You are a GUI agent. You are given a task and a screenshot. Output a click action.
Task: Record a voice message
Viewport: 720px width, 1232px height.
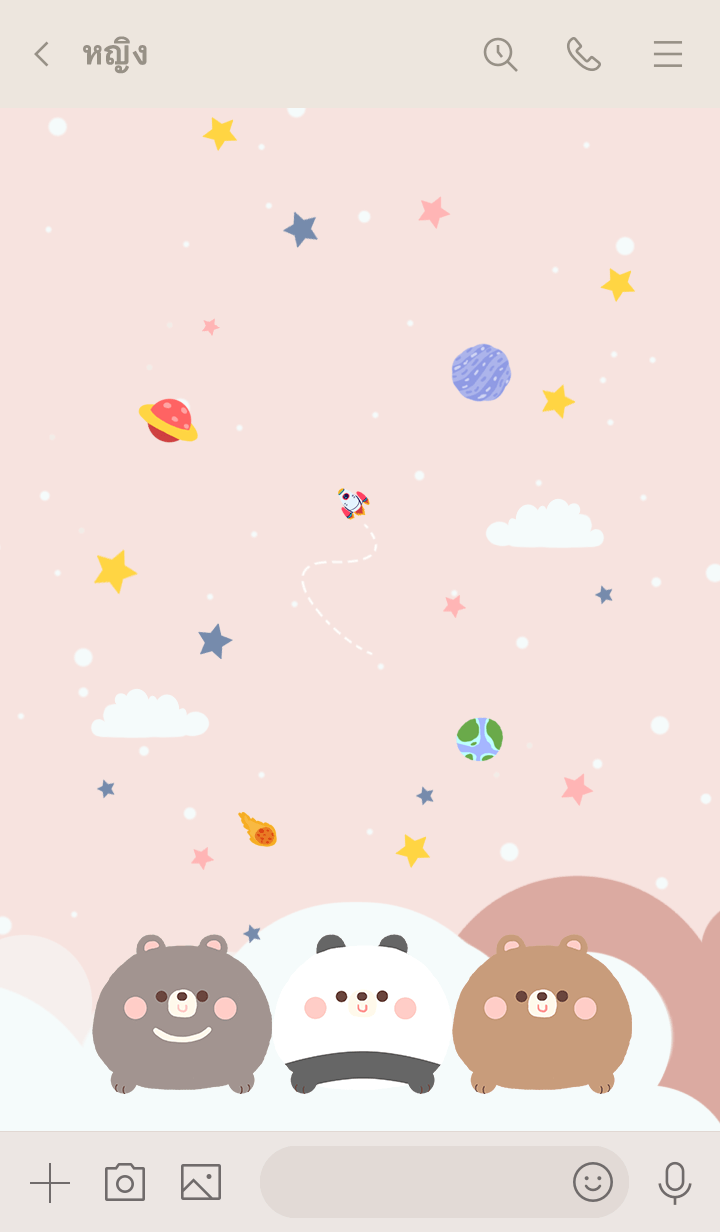tap(675, 1182)
